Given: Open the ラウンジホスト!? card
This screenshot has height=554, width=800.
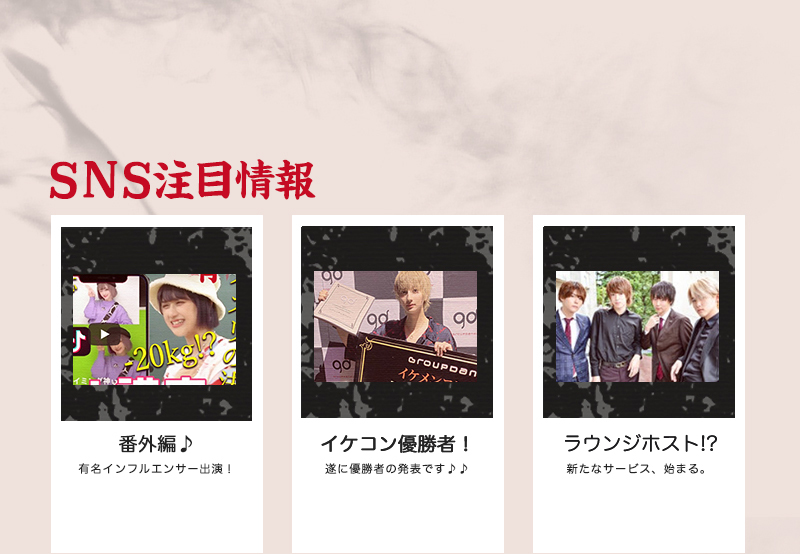Looking at the screenshot, I should tap(639, 325).
